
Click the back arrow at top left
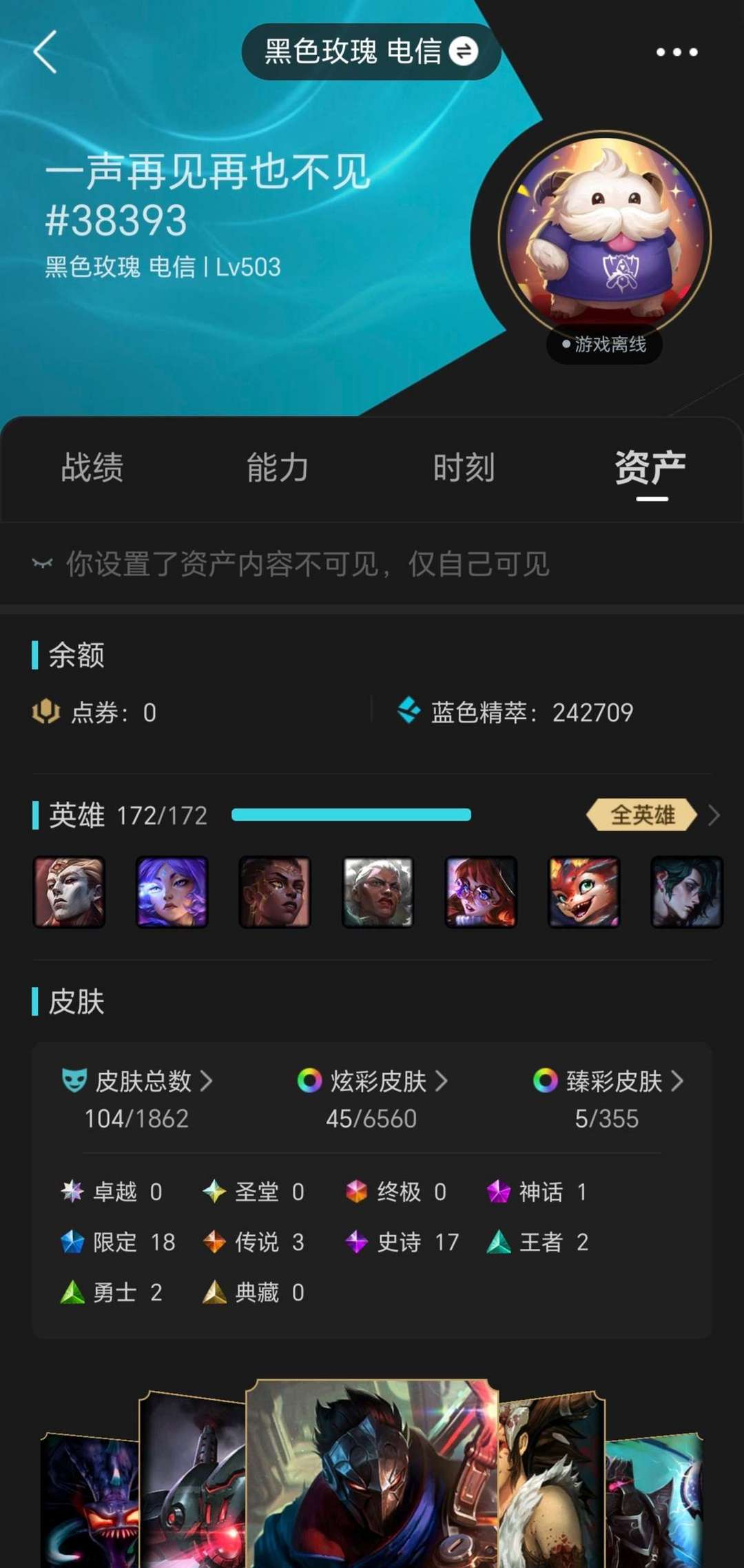[x=45, y=52]
